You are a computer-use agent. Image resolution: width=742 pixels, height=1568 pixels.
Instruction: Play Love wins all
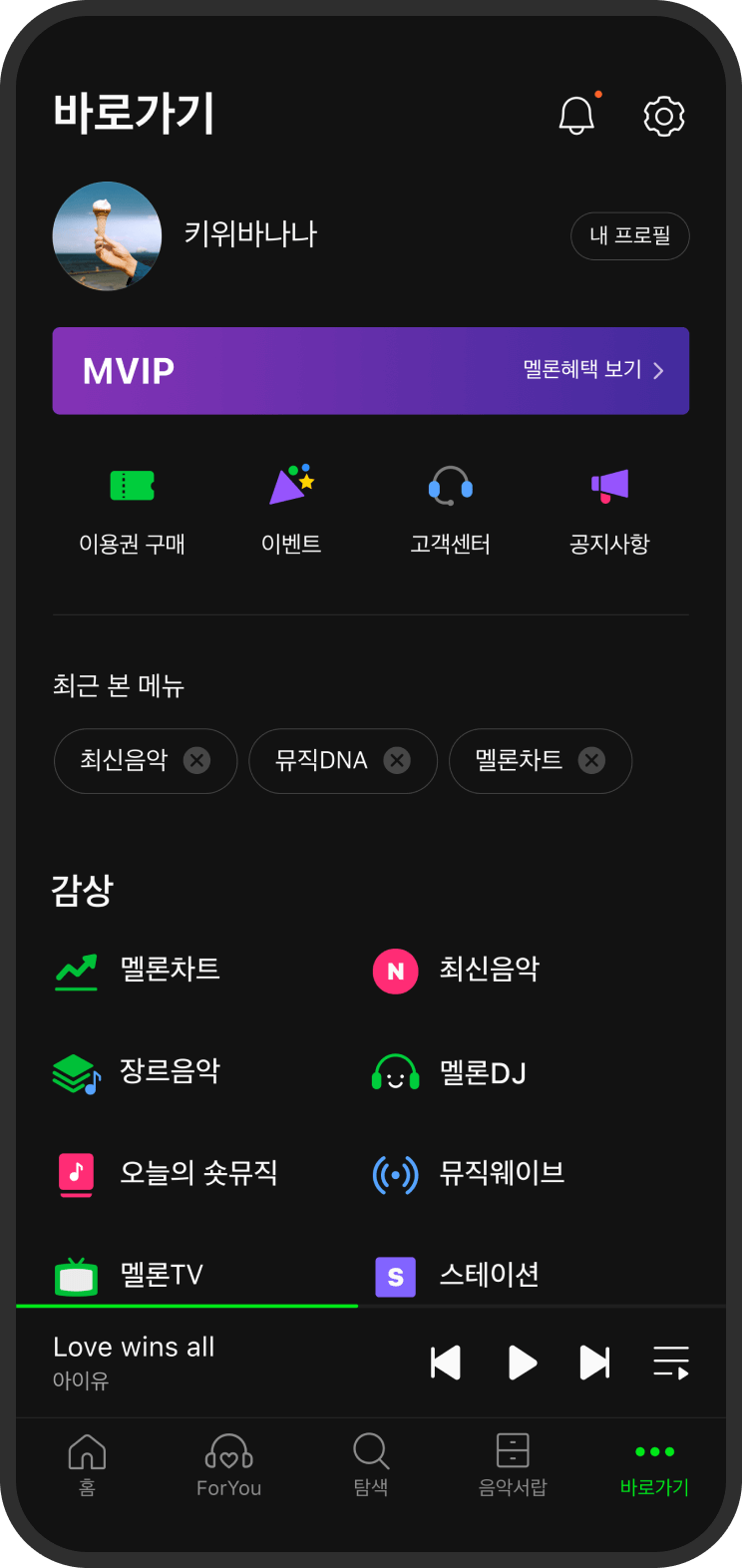coord(522,1363)
